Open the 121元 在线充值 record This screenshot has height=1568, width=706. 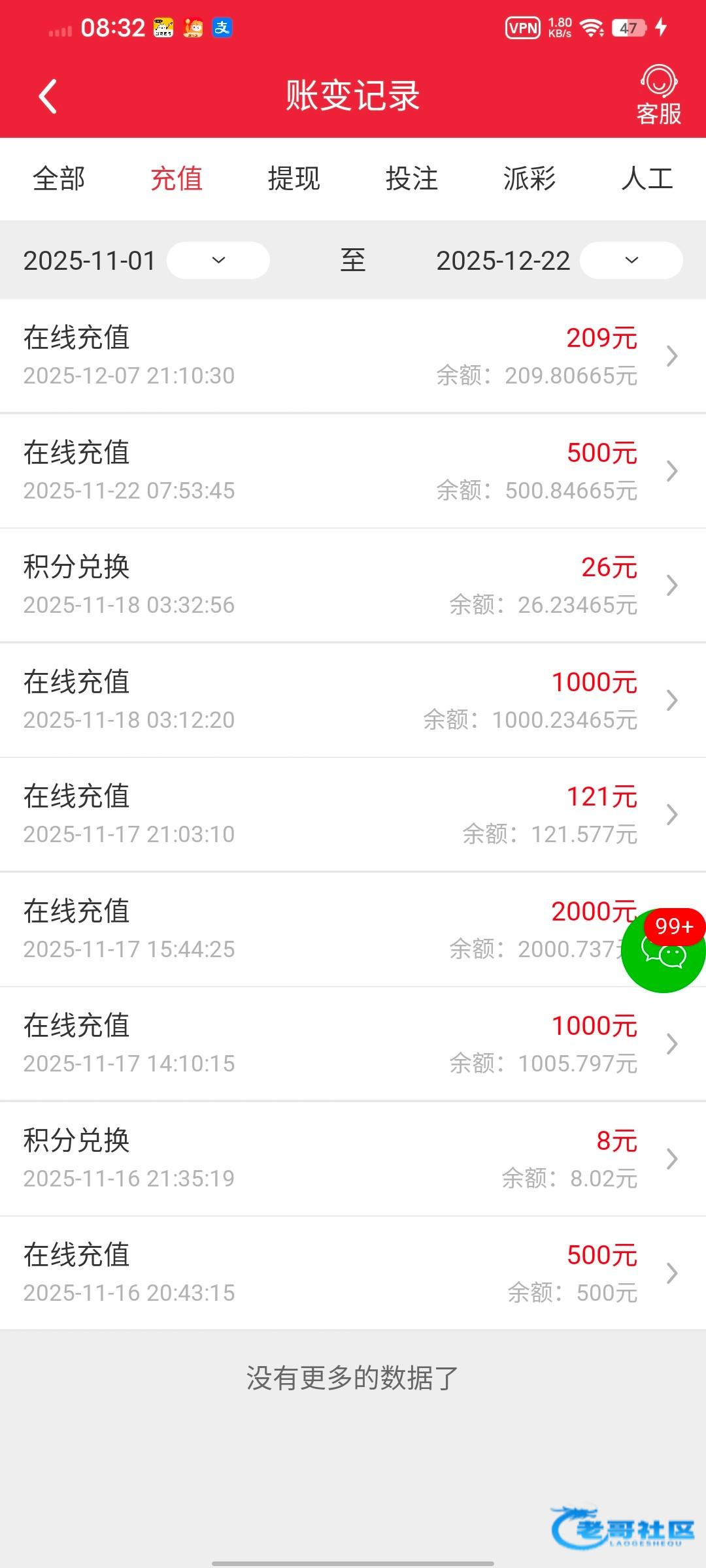point(353,815)
